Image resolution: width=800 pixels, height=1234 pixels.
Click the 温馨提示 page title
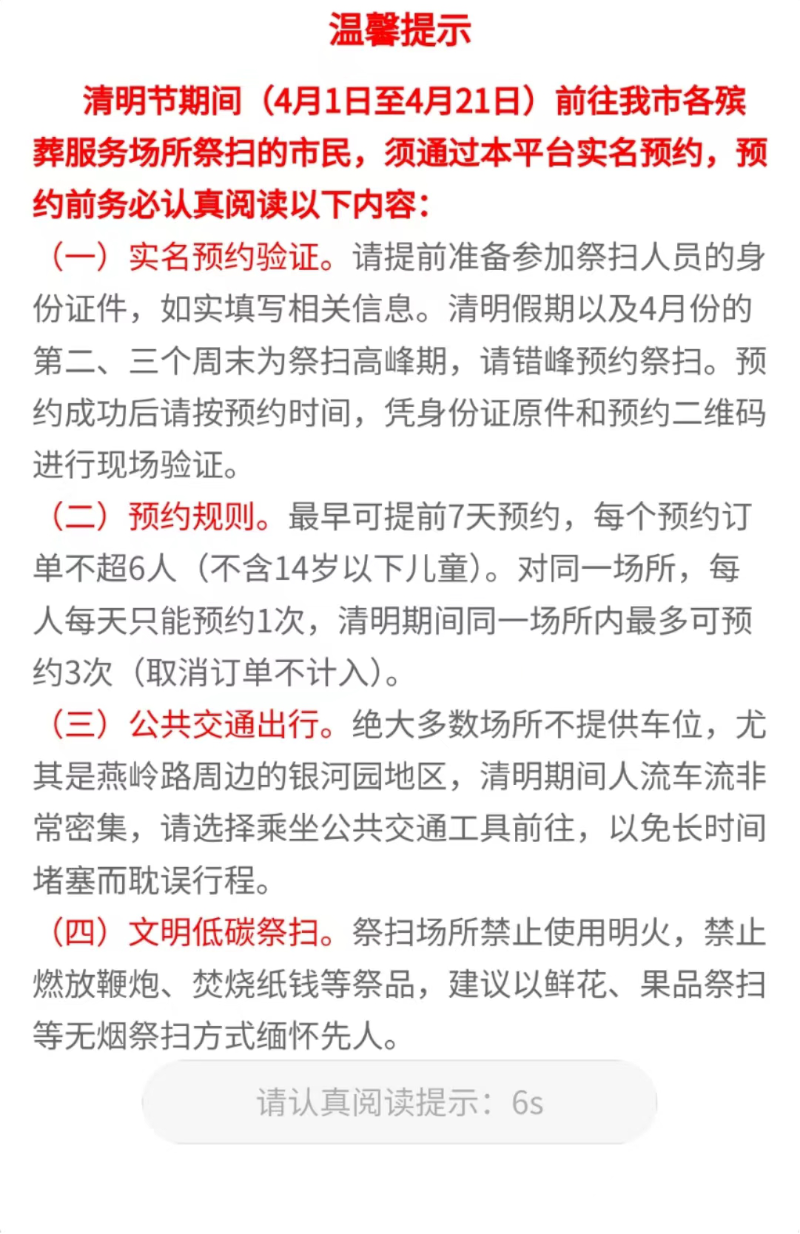(x=400, y=30)
